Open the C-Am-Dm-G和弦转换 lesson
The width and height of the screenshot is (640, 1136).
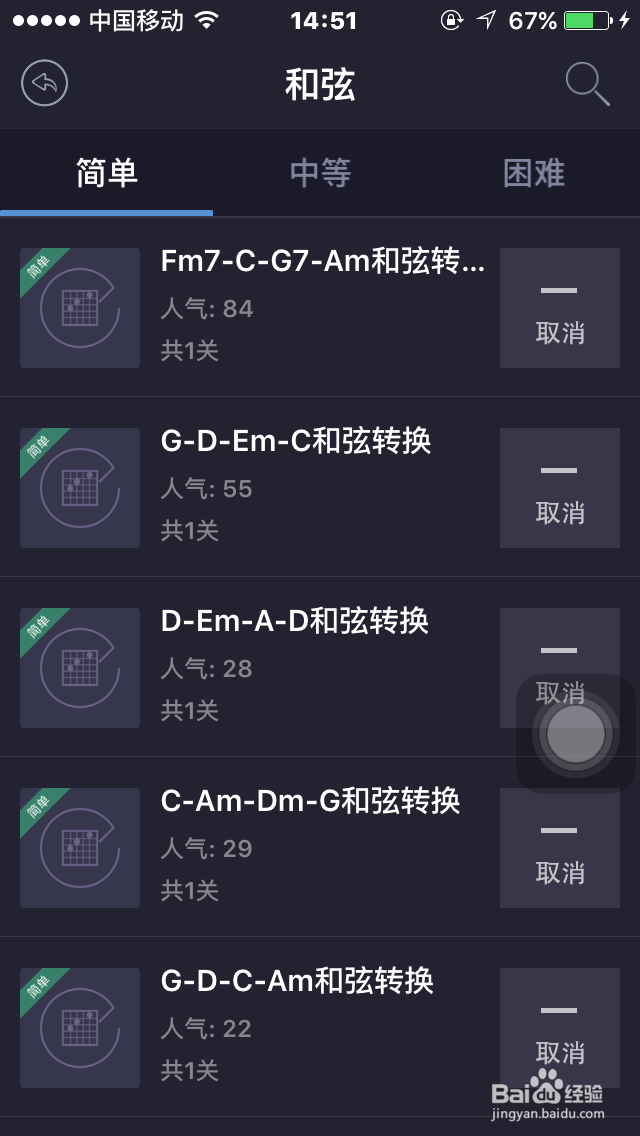[310, 801]
